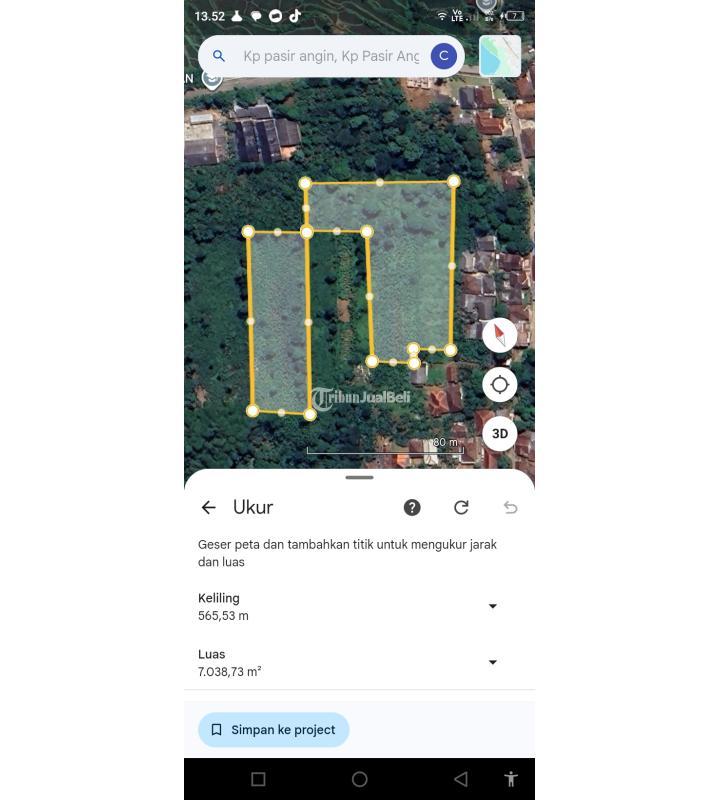Open the map style thumbnail
Viewport: 720px width, 800px height.
499,56
